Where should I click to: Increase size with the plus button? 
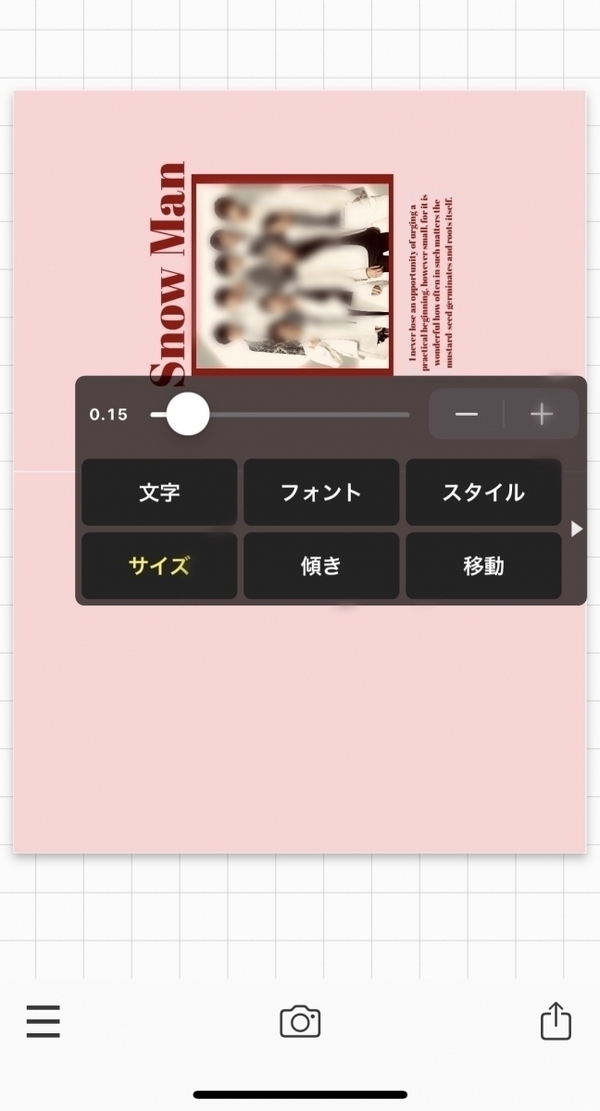(x=541, y=415)
